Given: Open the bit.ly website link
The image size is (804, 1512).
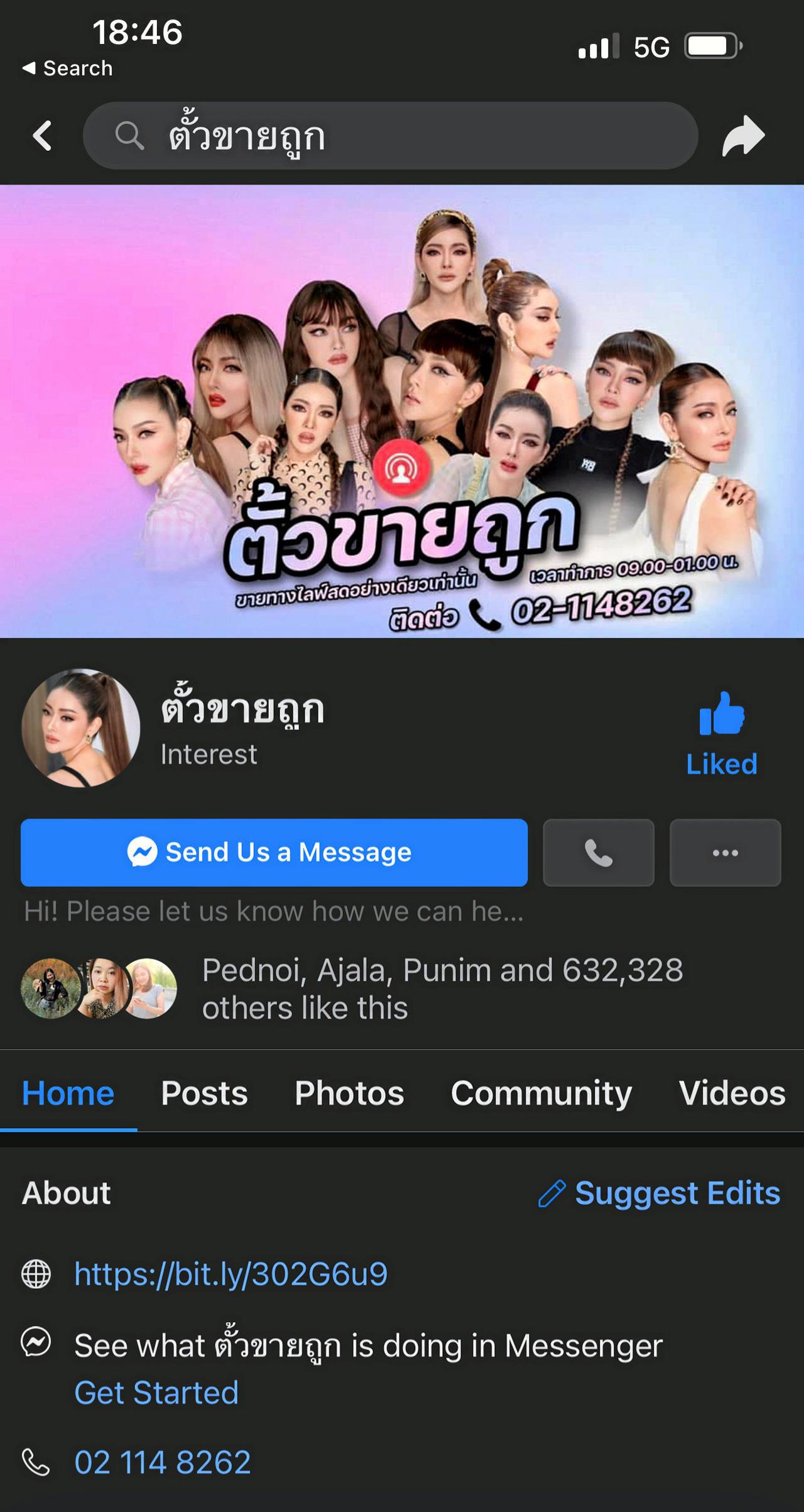Looking at the screenshot, I should click(231, 1274).
